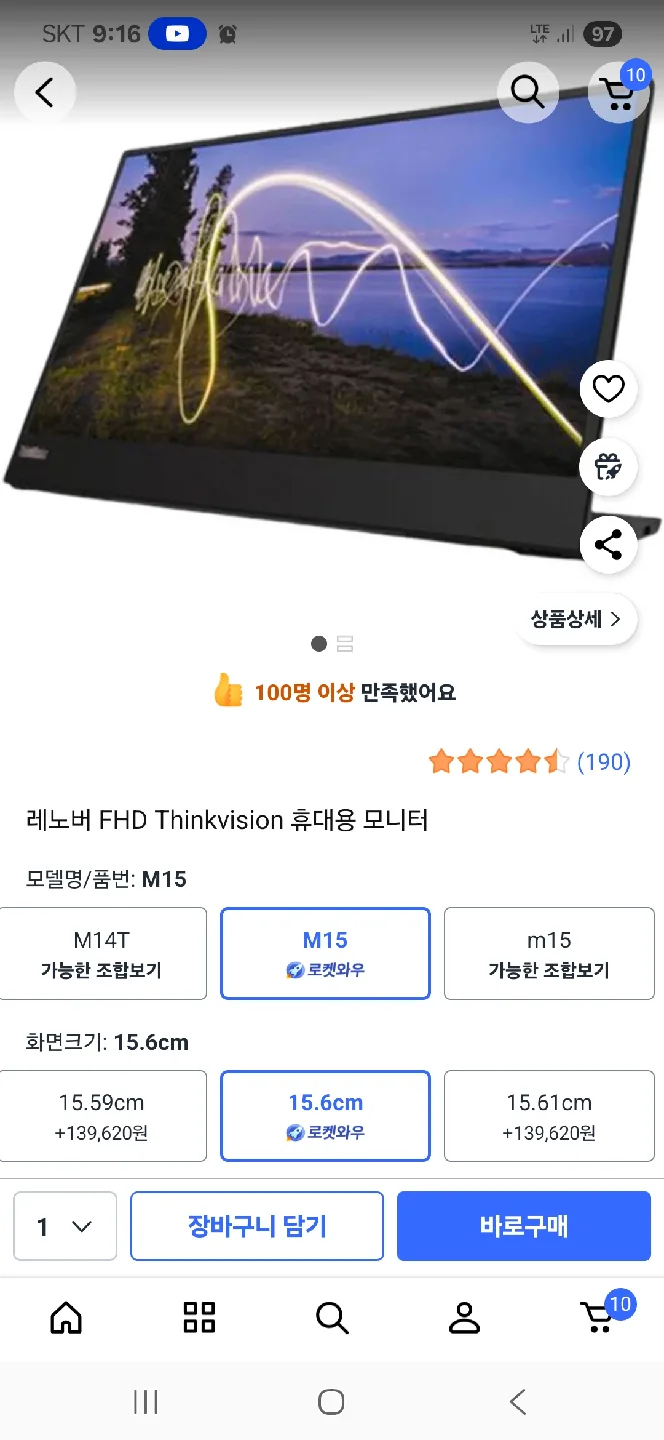Buy now with 바로구매

pos(524,1226)
